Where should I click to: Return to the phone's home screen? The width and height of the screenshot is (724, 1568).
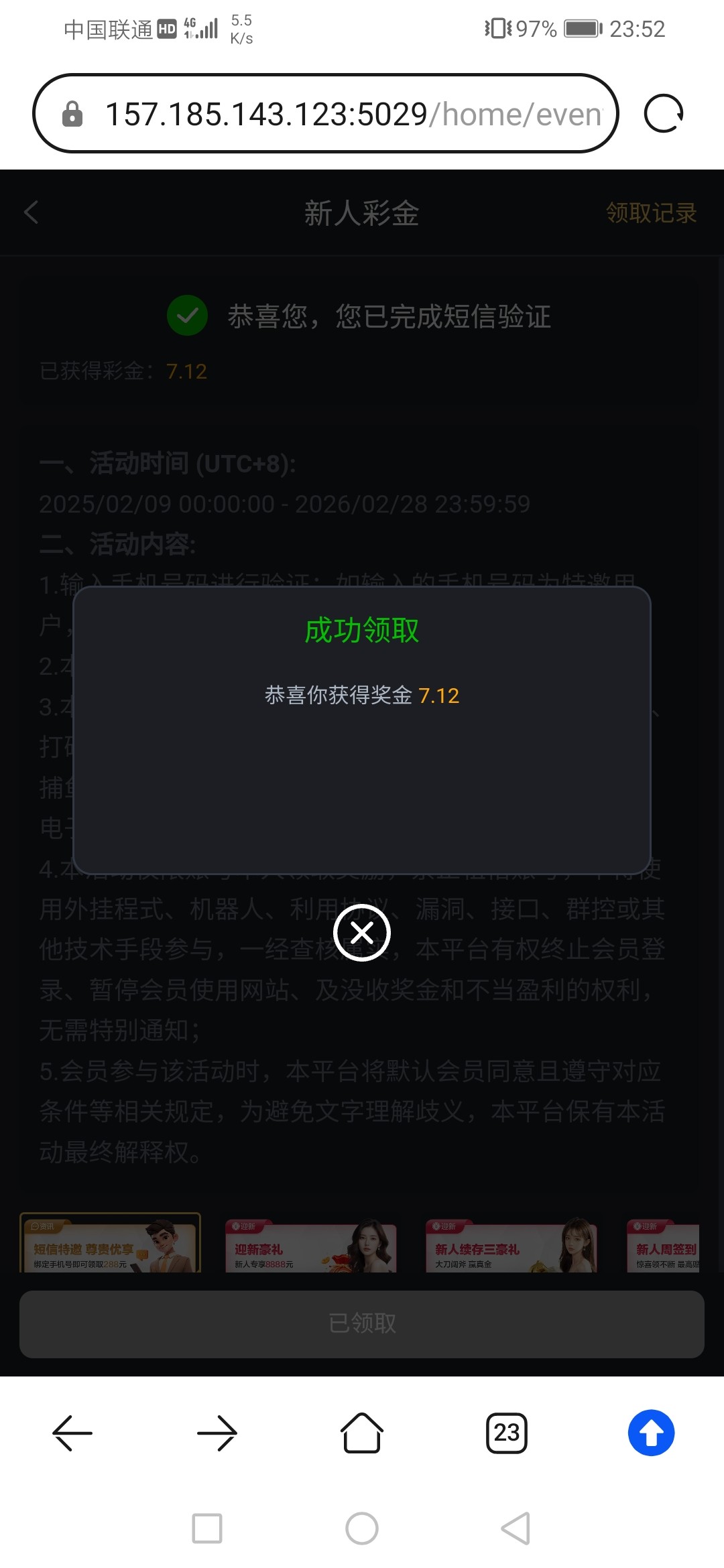coord(362,1528)
